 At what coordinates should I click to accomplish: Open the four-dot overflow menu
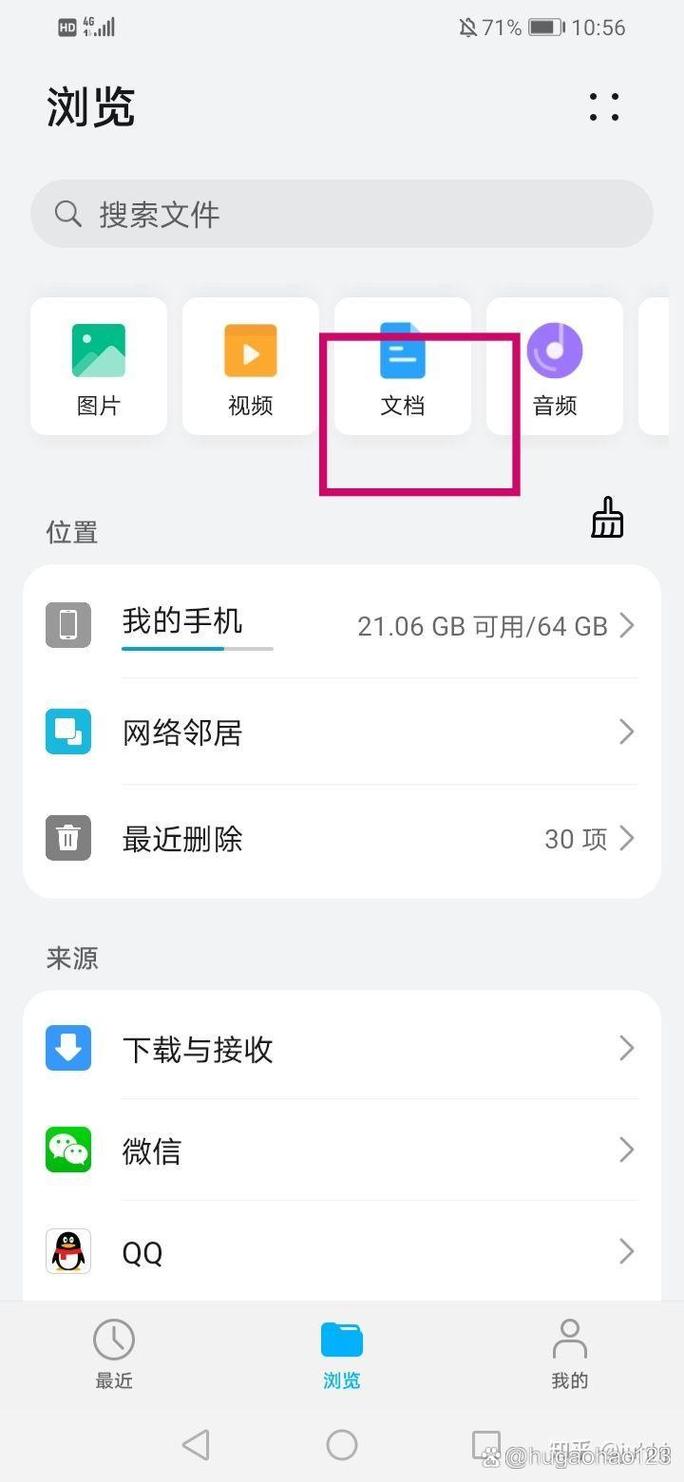click(x=604, y=107)
